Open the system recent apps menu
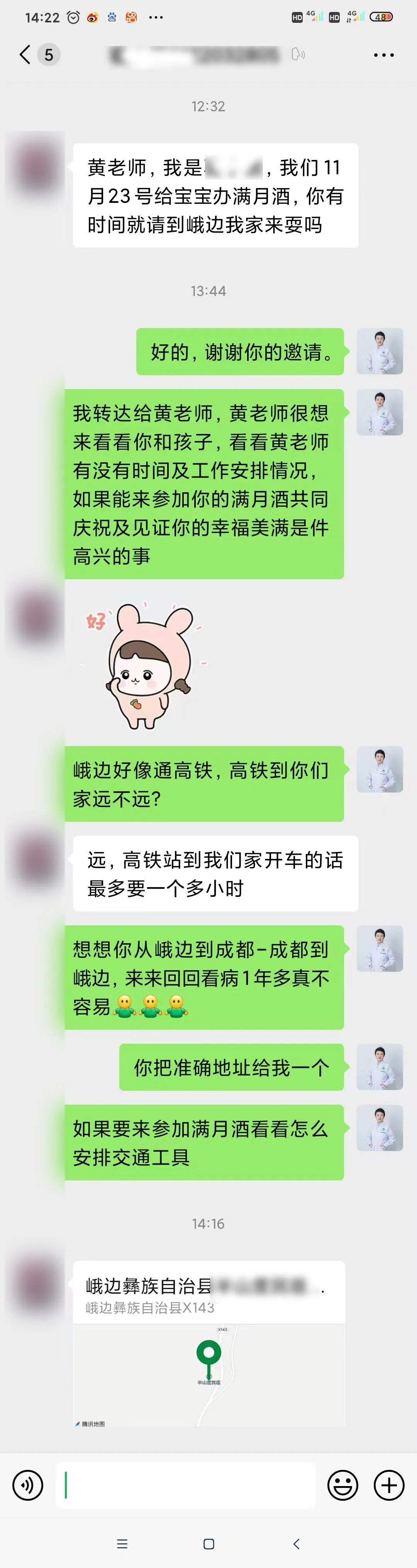 122,1544
